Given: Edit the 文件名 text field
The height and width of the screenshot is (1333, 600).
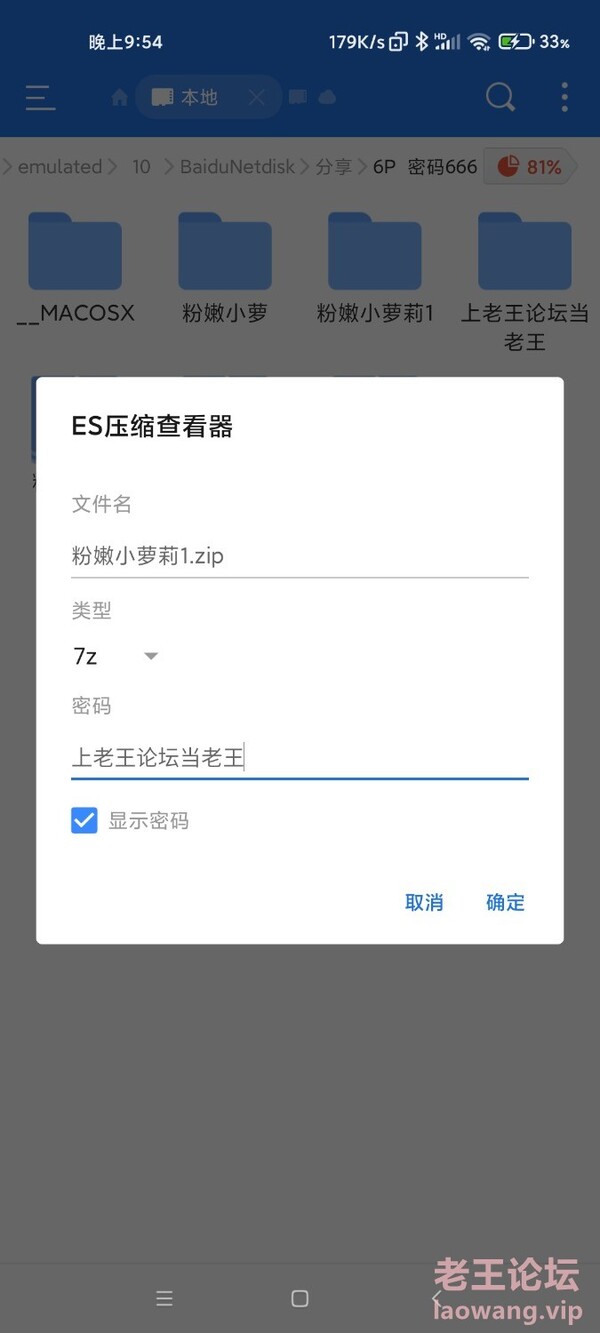Looking at the screenshot, I should 299,556.
